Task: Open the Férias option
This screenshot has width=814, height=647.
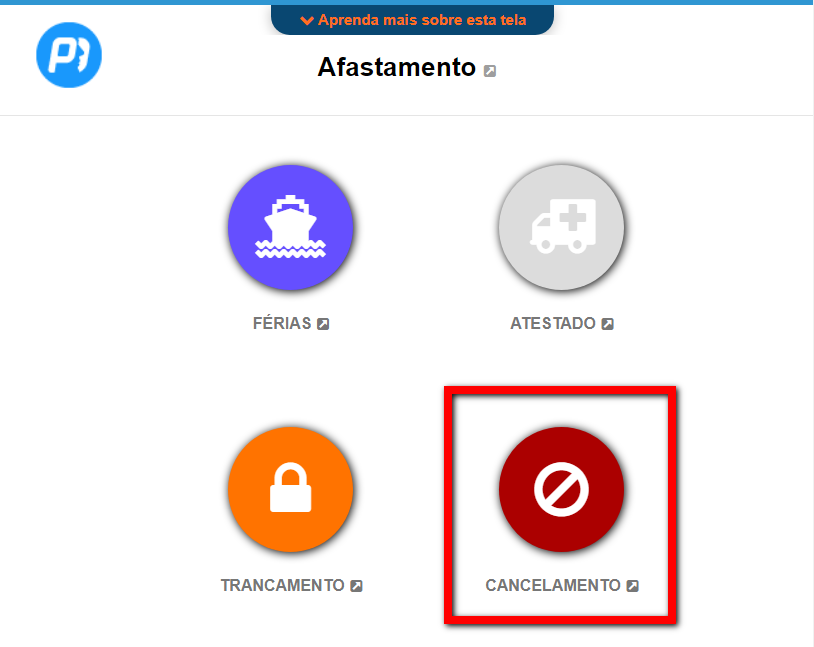Action: (x=290, y=228)
